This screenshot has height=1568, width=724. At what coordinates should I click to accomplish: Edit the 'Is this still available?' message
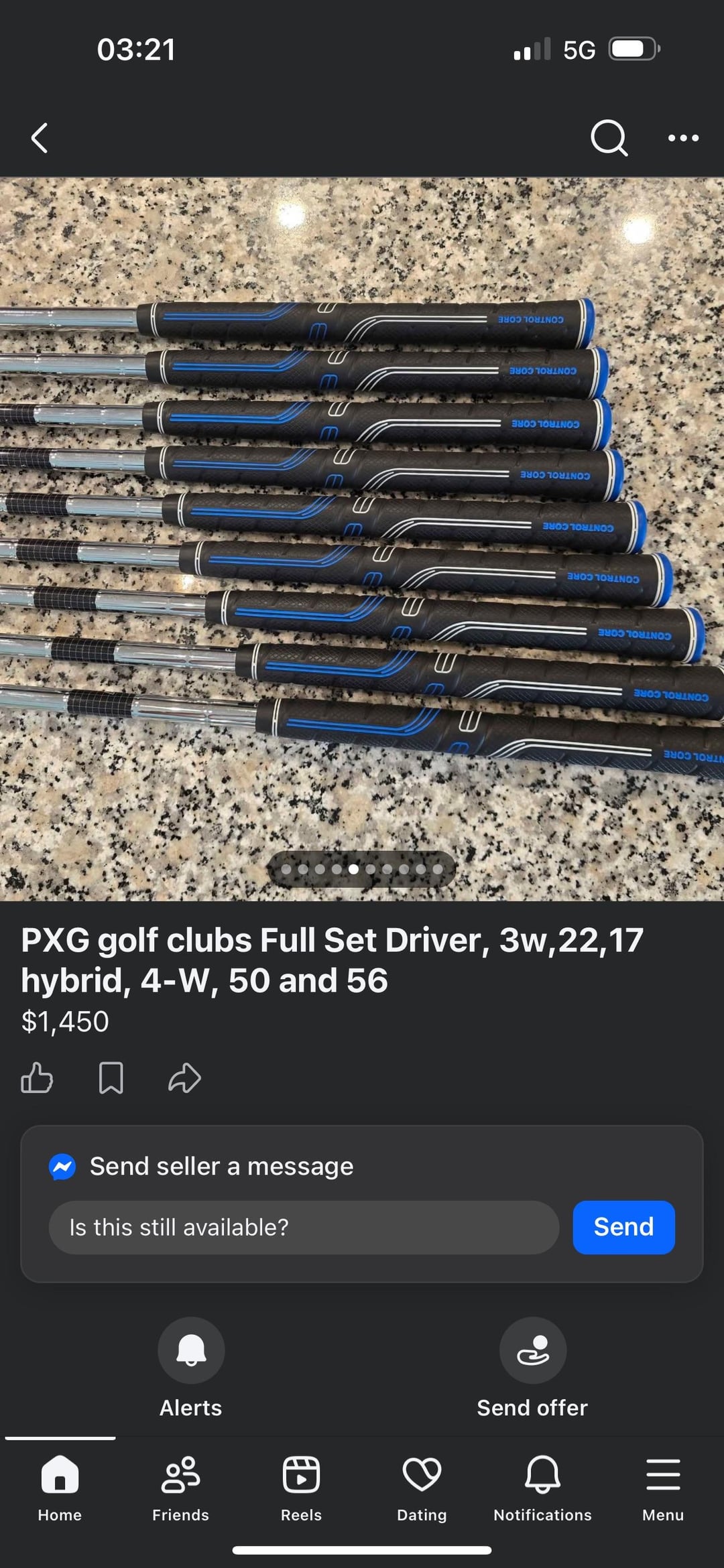304,1227
